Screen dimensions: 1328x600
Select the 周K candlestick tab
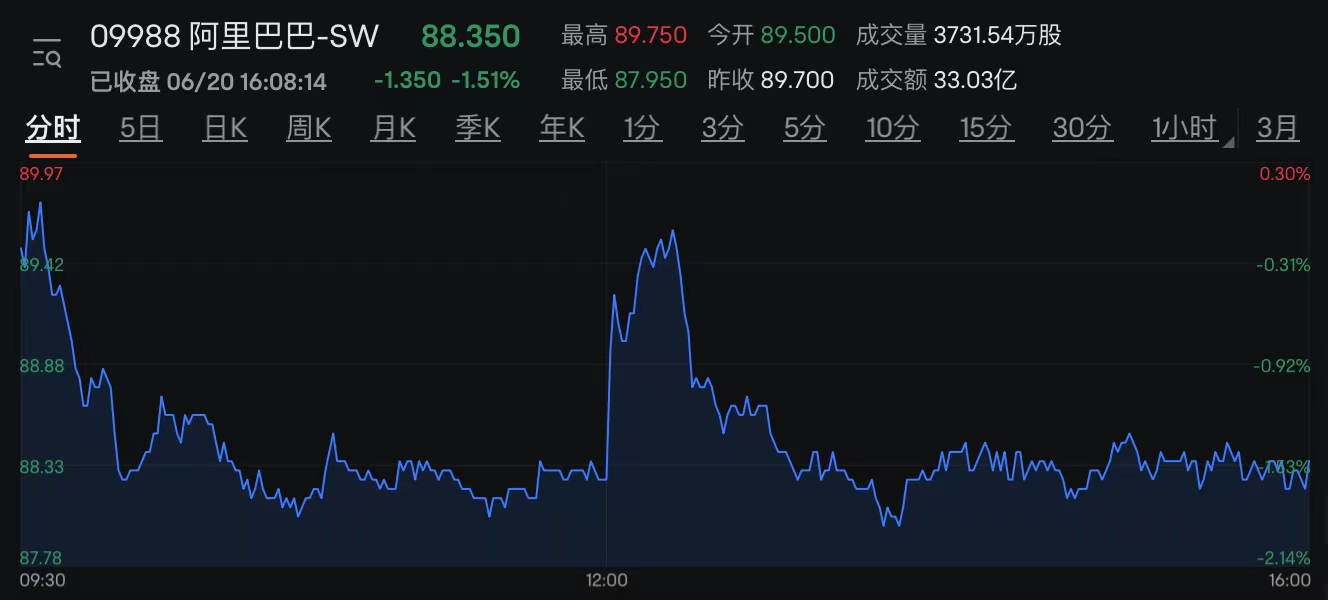[309, 128]
